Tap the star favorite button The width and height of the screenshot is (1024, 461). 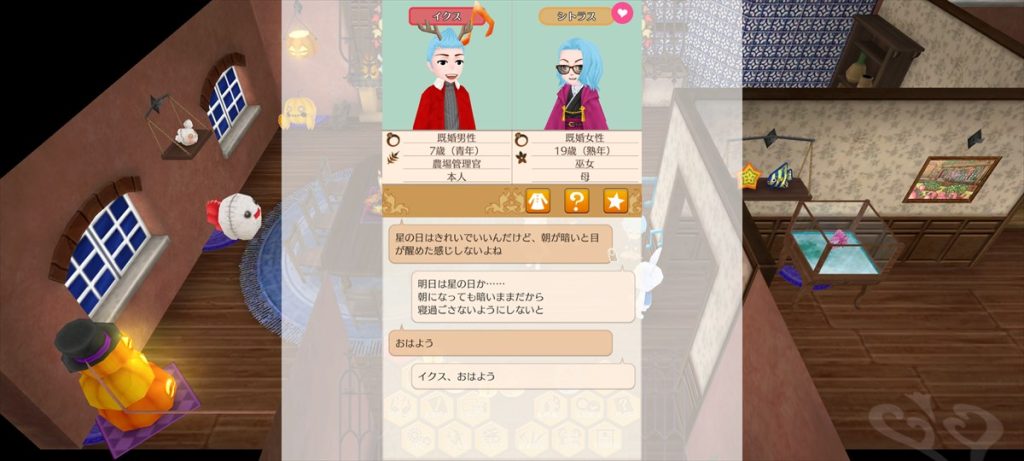(x=615, y=201)
